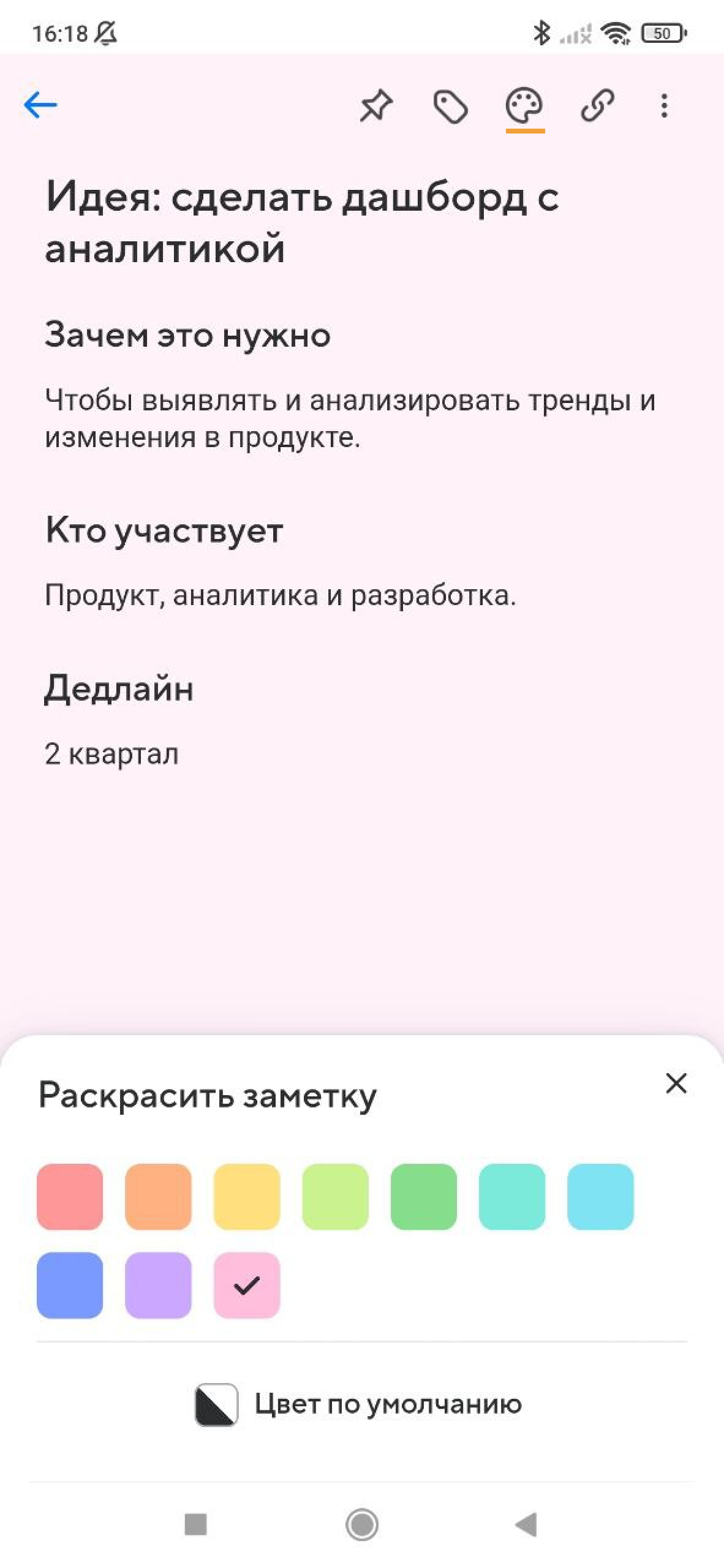
Task: Reset with Цвет по умолчанию
Action: click(359, 1404)
